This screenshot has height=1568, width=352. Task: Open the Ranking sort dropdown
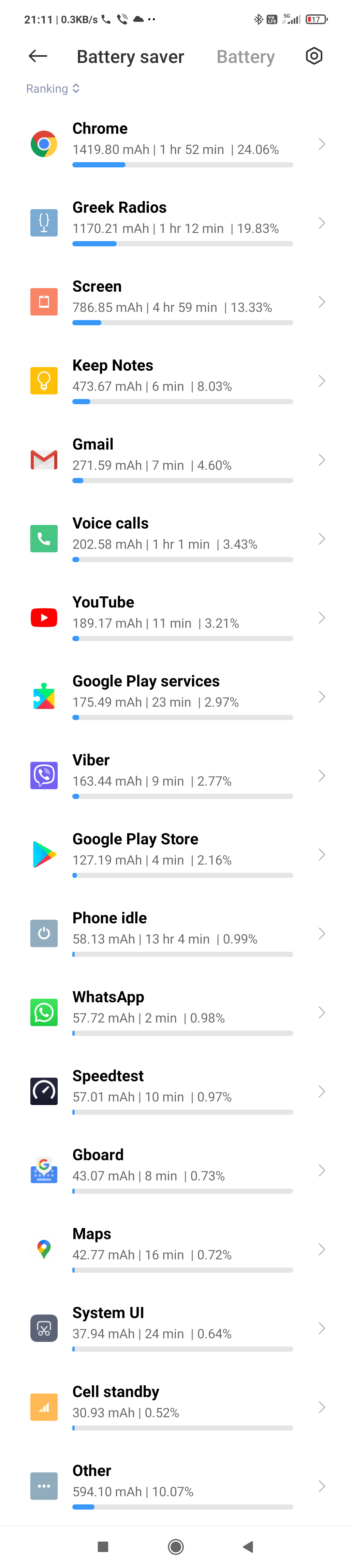[x=53, y=89]
